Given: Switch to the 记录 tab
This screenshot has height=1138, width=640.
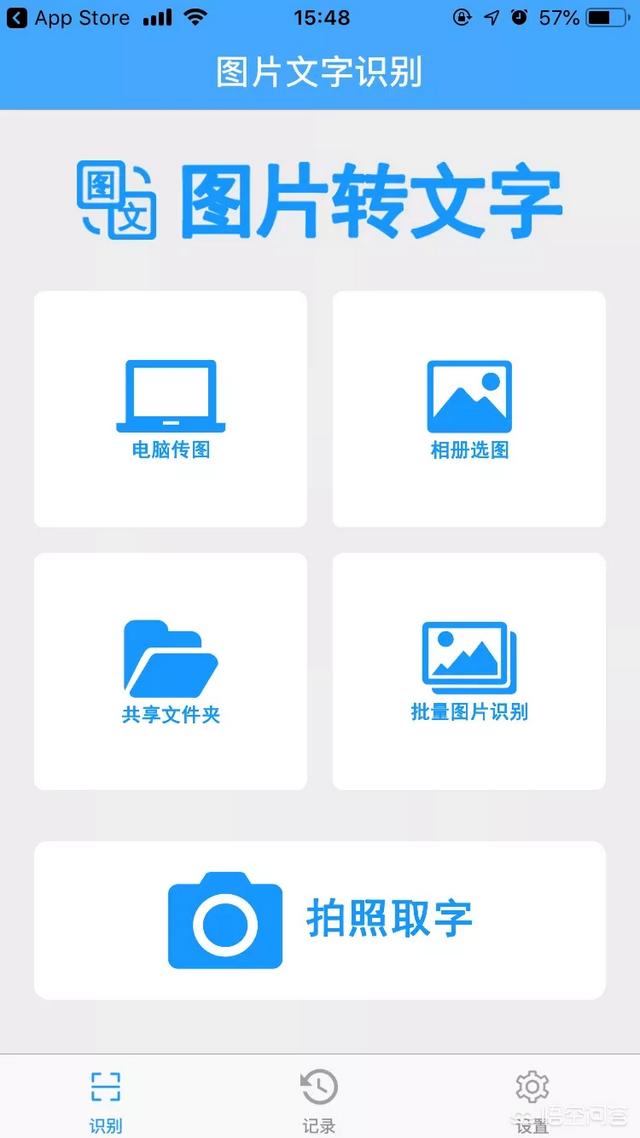Looking at the screenshot, I should (319, 1100).
